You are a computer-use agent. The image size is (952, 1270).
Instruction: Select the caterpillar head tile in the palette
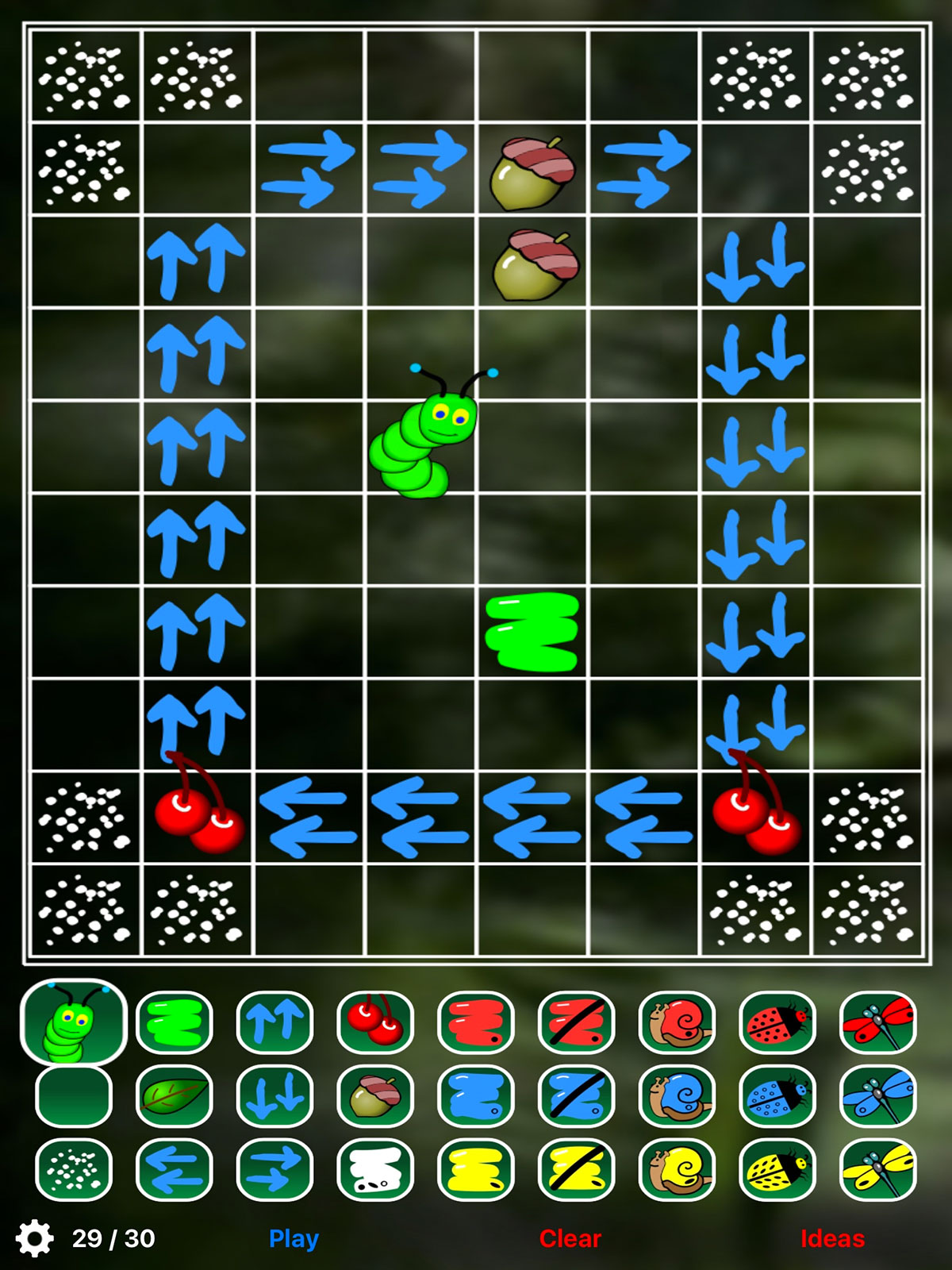point(74,1022)
